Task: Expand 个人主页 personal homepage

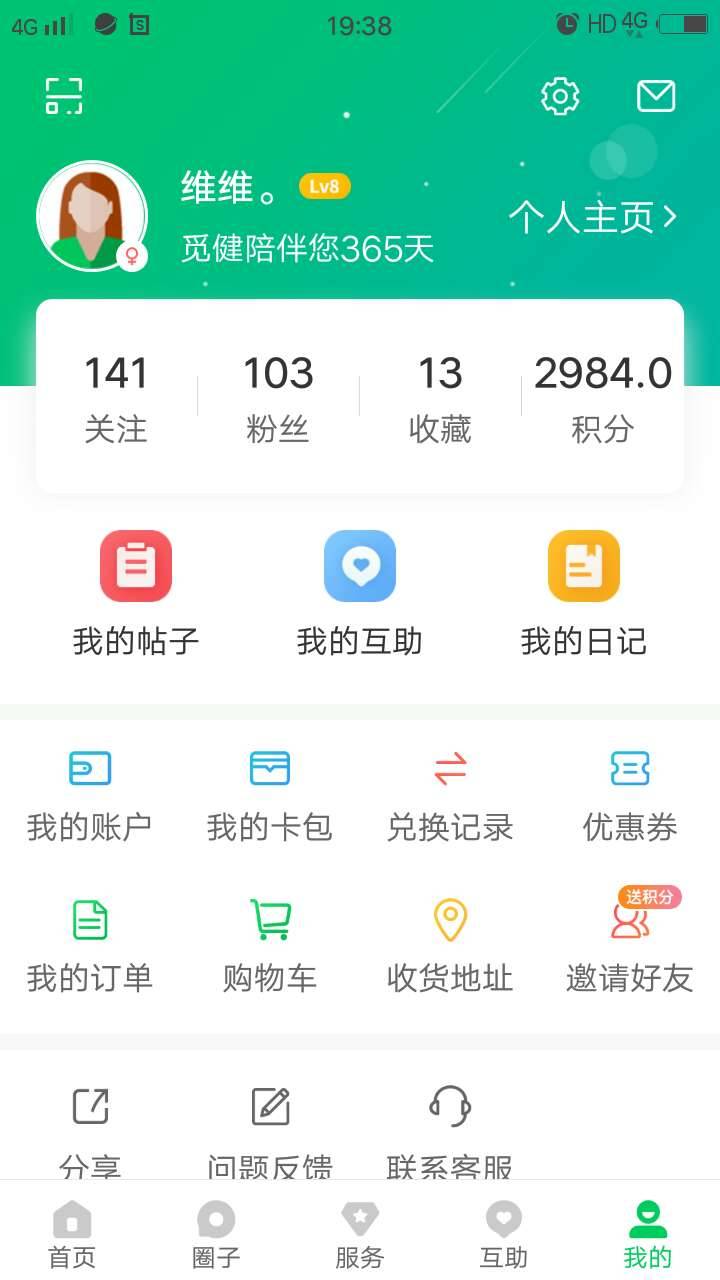Action: coord(590,217)
